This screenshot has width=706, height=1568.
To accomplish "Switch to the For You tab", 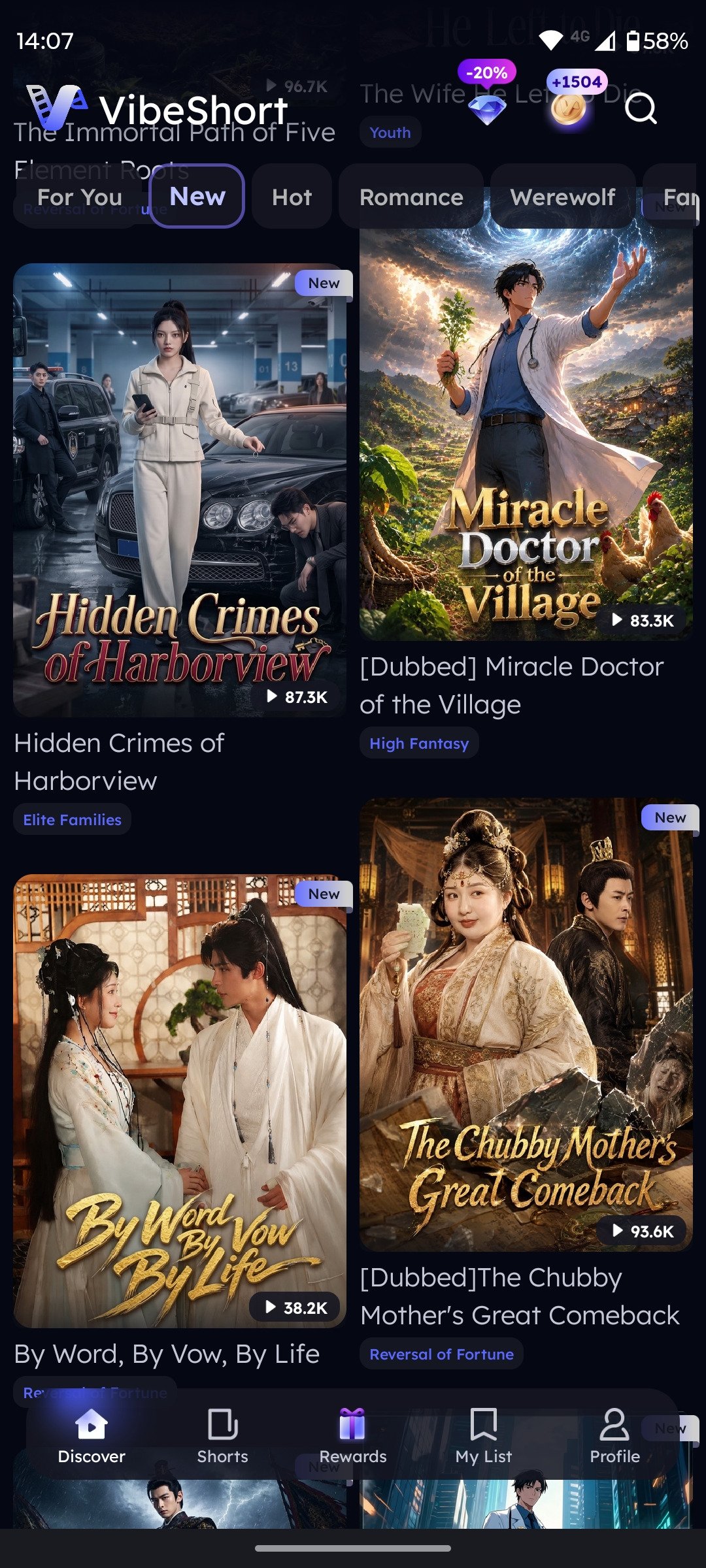I will coord(80,197).
